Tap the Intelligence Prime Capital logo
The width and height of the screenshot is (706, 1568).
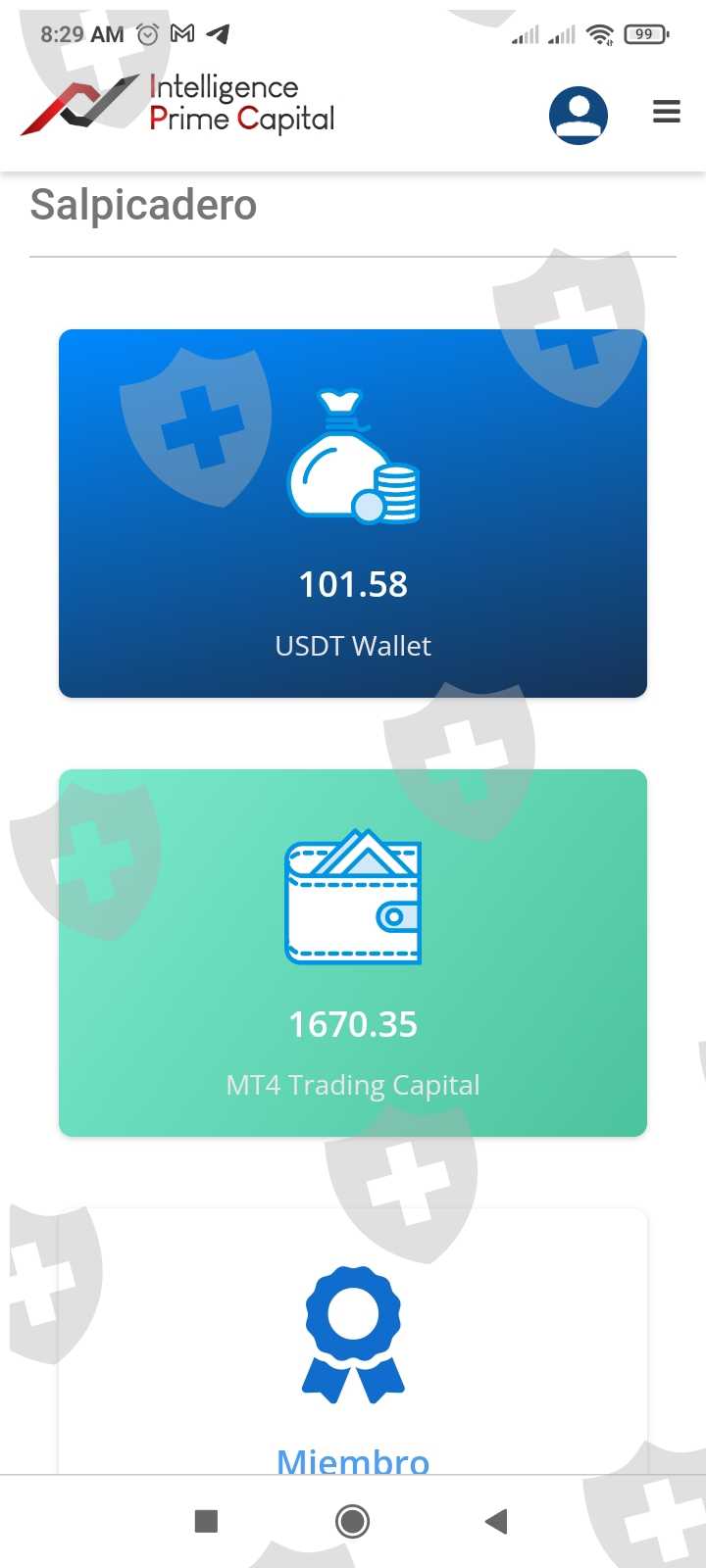point(178,104)
